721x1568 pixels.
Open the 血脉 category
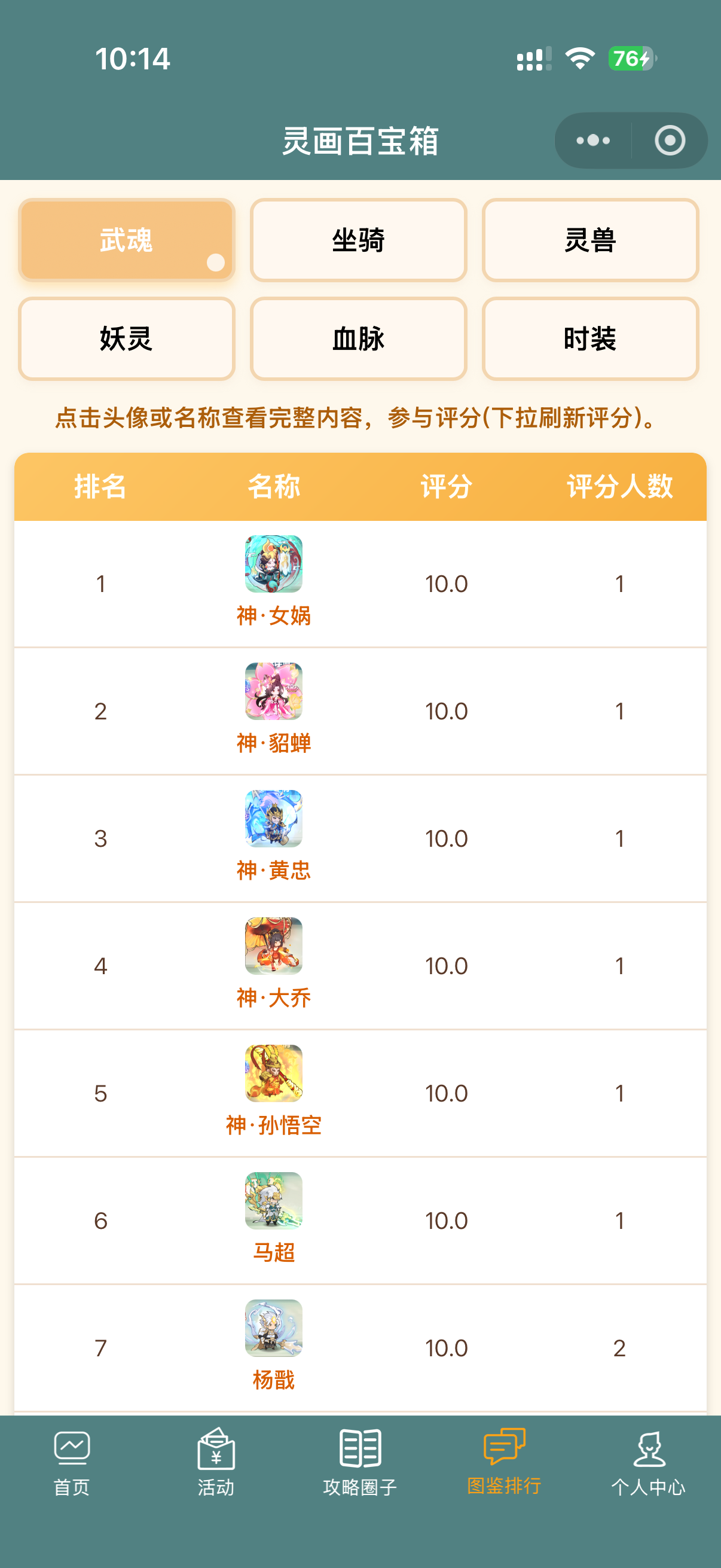coord(358,338)
